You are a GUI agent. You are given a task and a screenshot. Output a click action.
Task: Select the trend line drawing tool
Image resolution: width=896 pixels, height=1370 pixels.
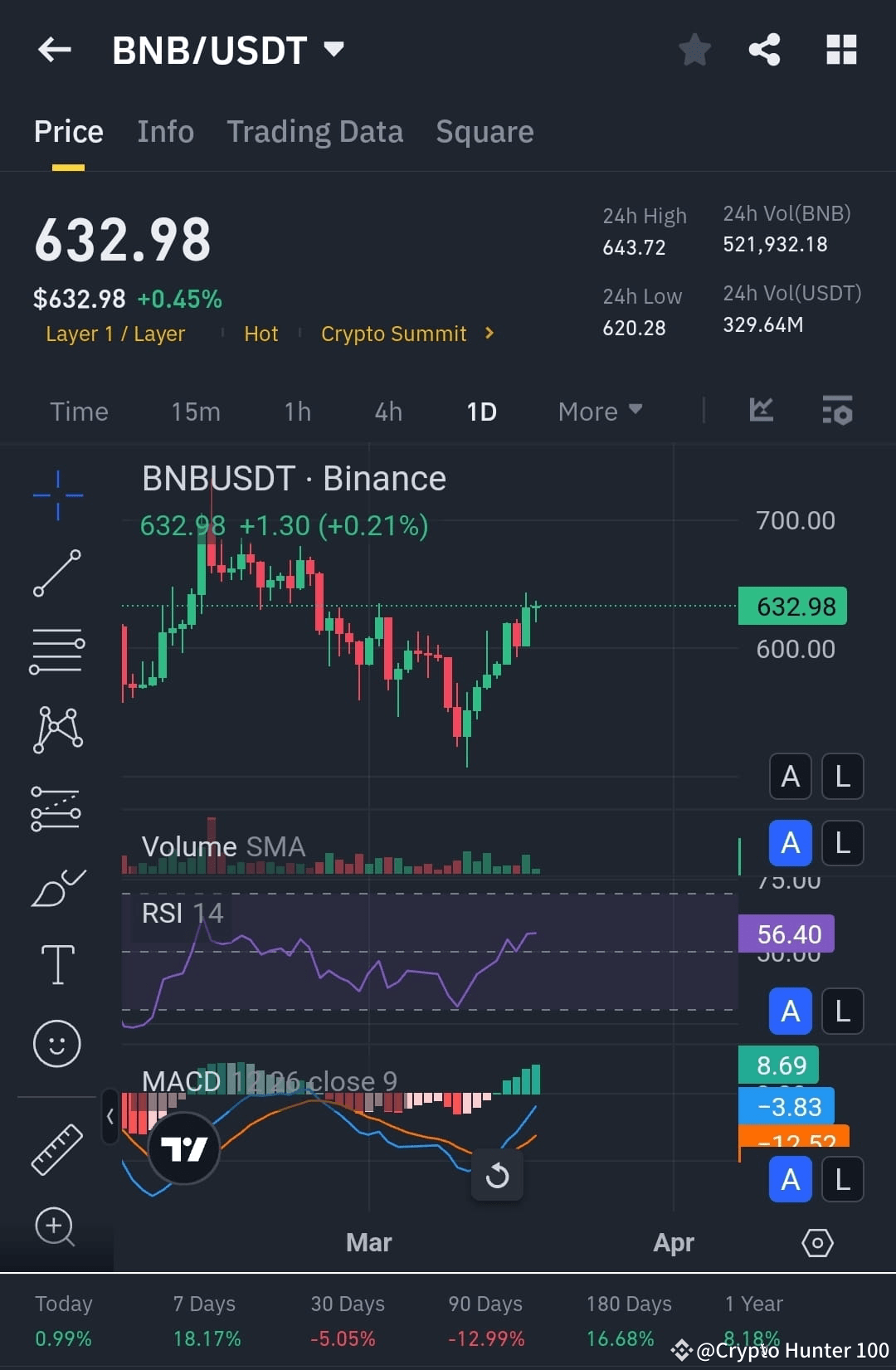[x=56, y=573]
